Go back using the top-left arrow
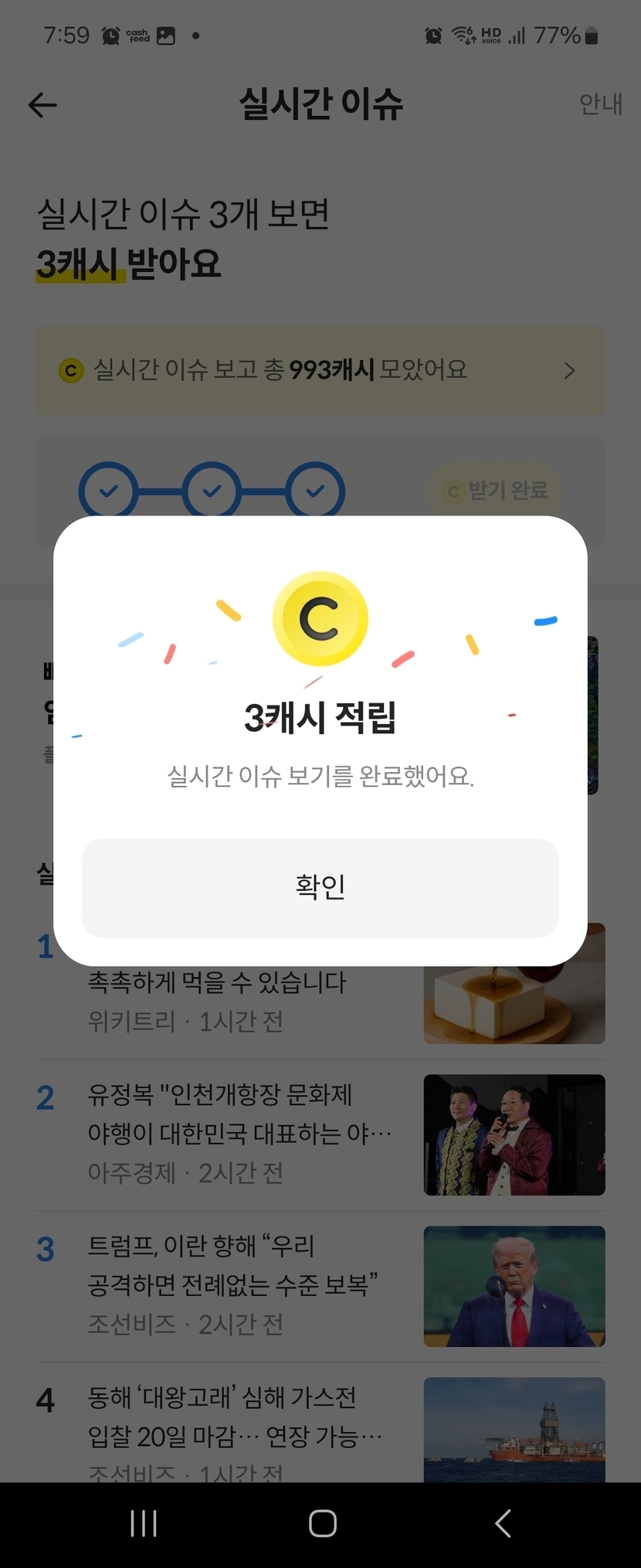 42,105
